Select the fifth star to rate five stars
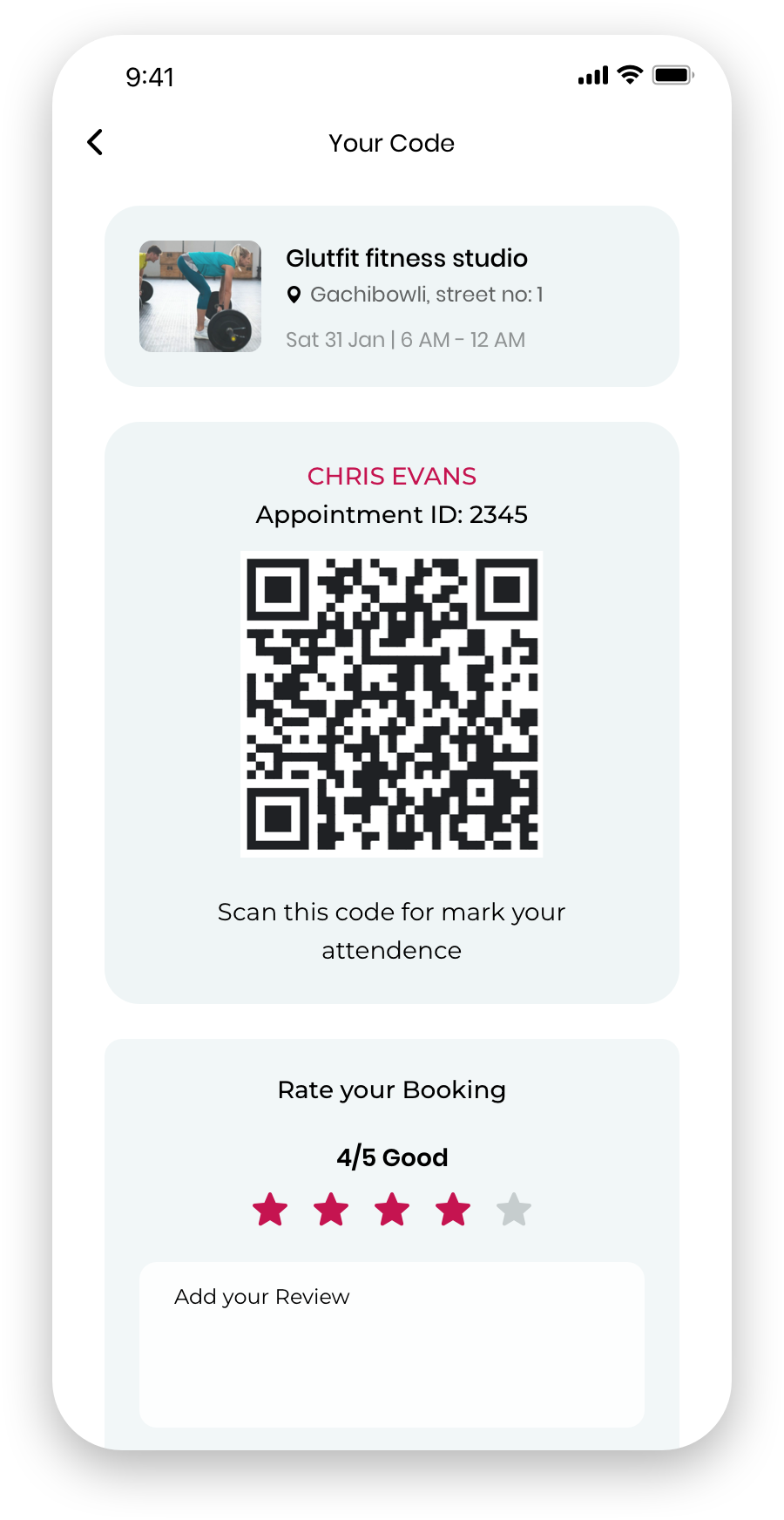Image resolution: width=784 pixels, height=1520 pixels. click(513, 1209)
